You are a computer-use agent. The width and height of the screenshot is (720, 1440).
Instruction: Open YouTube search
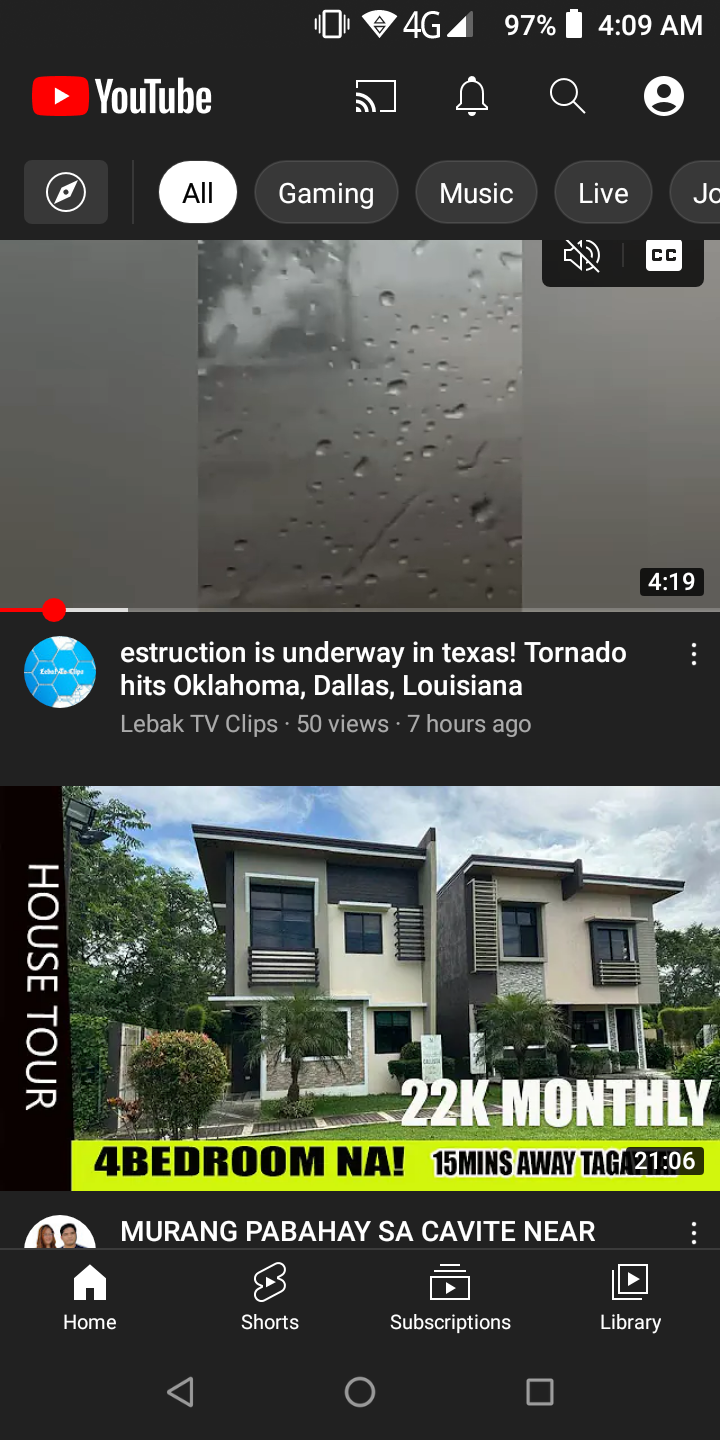point(567,97)
